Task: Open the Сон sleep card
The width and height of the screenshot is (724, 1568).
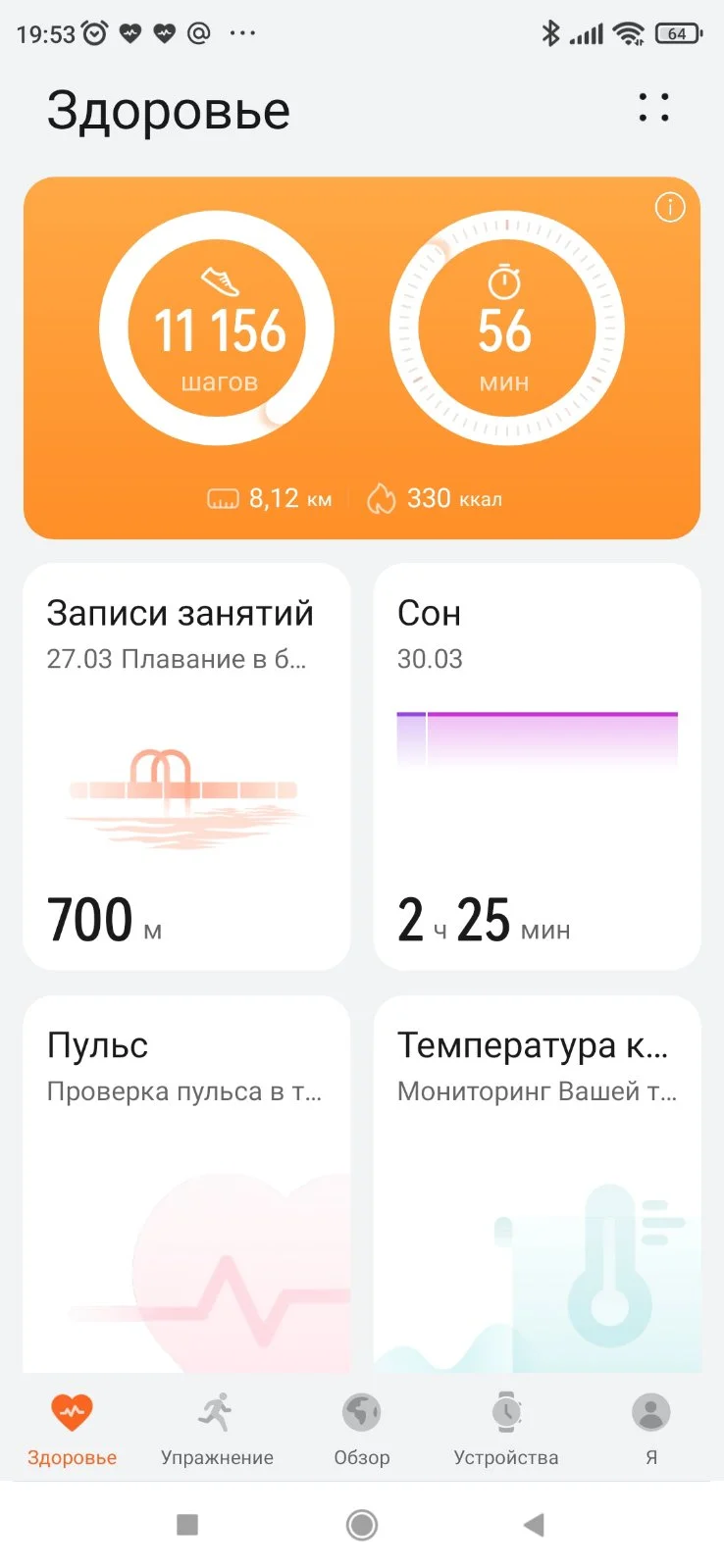Action: click(537, 766)
